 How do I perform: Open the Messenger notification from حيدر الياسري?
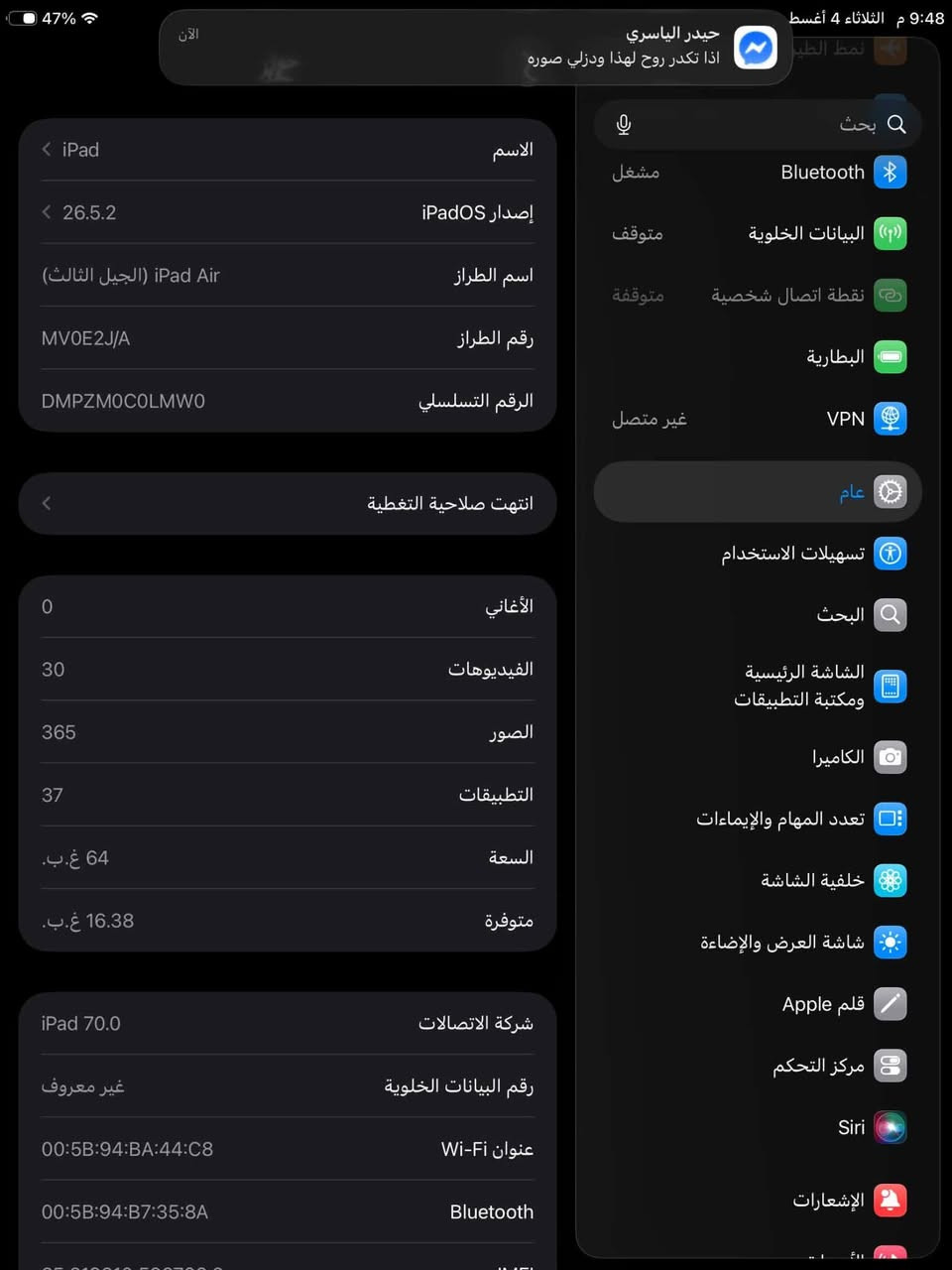click(475, 48)
